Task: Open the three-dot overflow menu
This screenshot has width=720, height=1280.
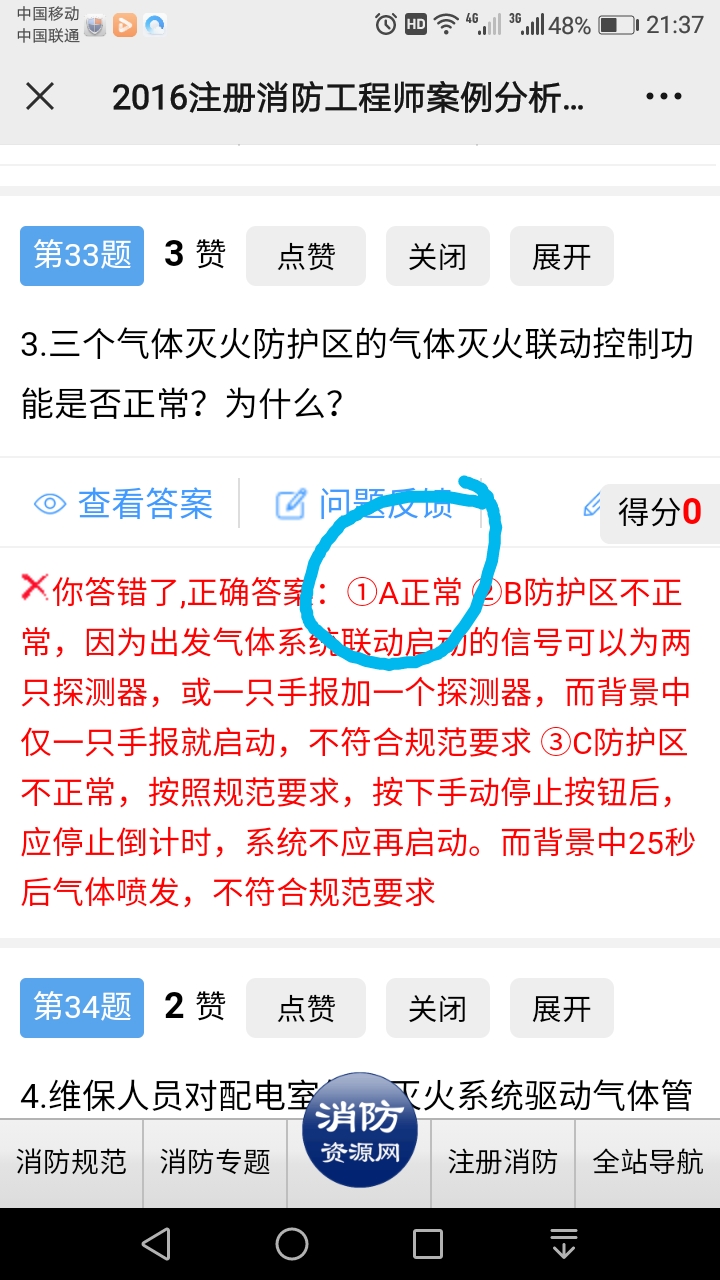Action: click(663, 97)
